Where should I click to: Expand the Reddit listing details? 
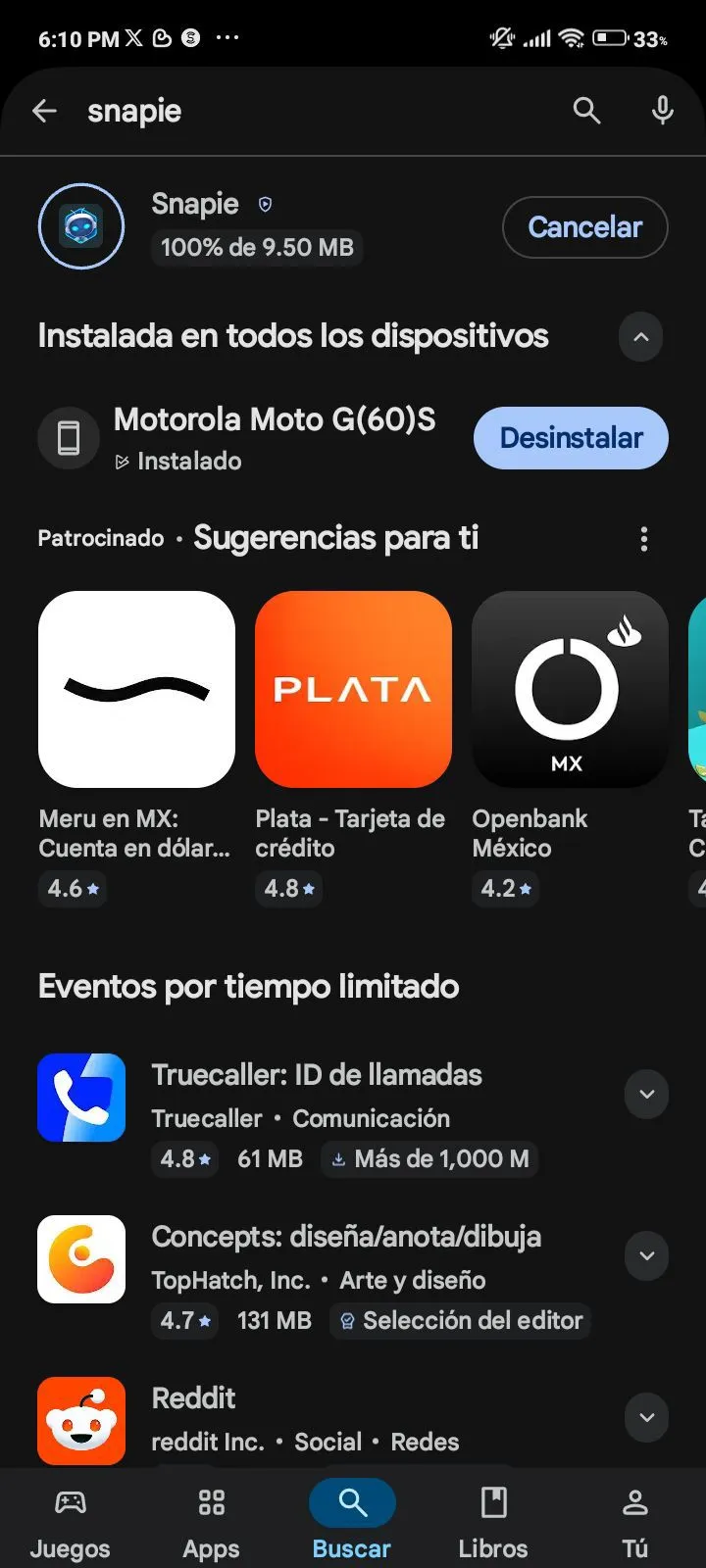click(x=646, y=1417)
